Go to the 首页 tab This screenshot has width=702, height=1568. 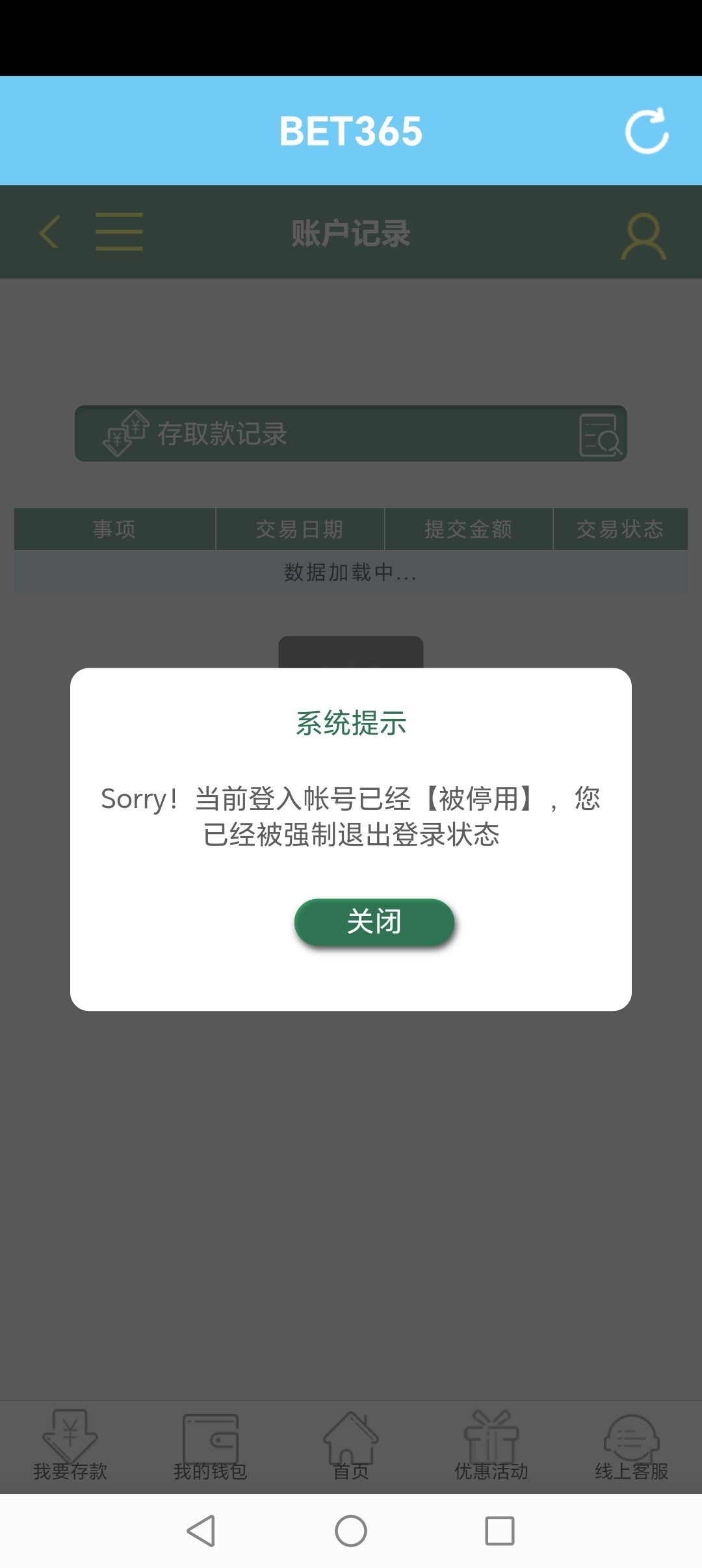pos(351,1446)
